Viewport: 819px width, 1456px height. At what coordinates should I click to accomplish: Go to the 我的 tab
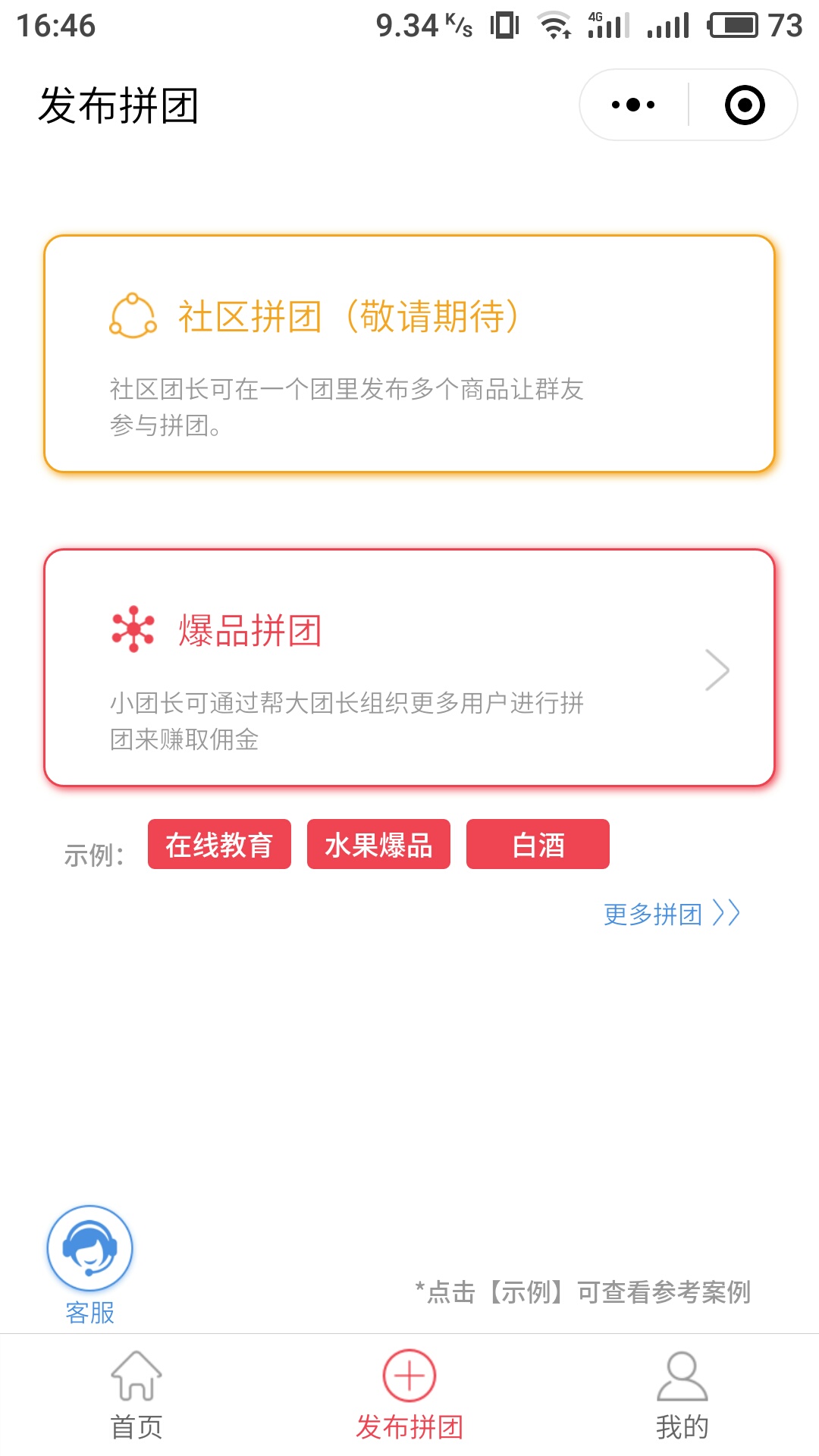coord(682,1395)
